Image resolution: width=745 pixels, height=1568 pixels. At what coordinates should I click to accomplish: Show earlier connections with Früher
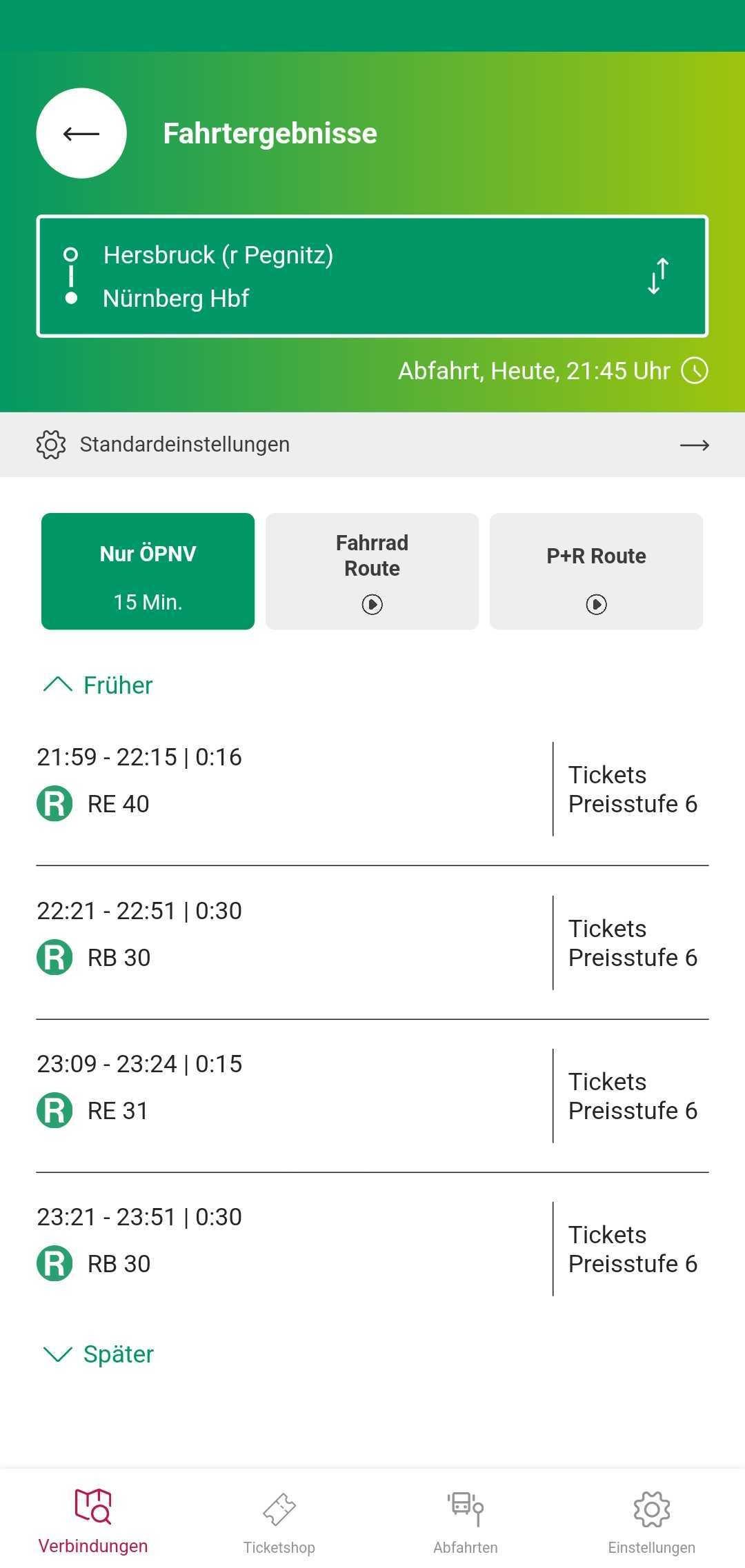[x=97, y=685]
